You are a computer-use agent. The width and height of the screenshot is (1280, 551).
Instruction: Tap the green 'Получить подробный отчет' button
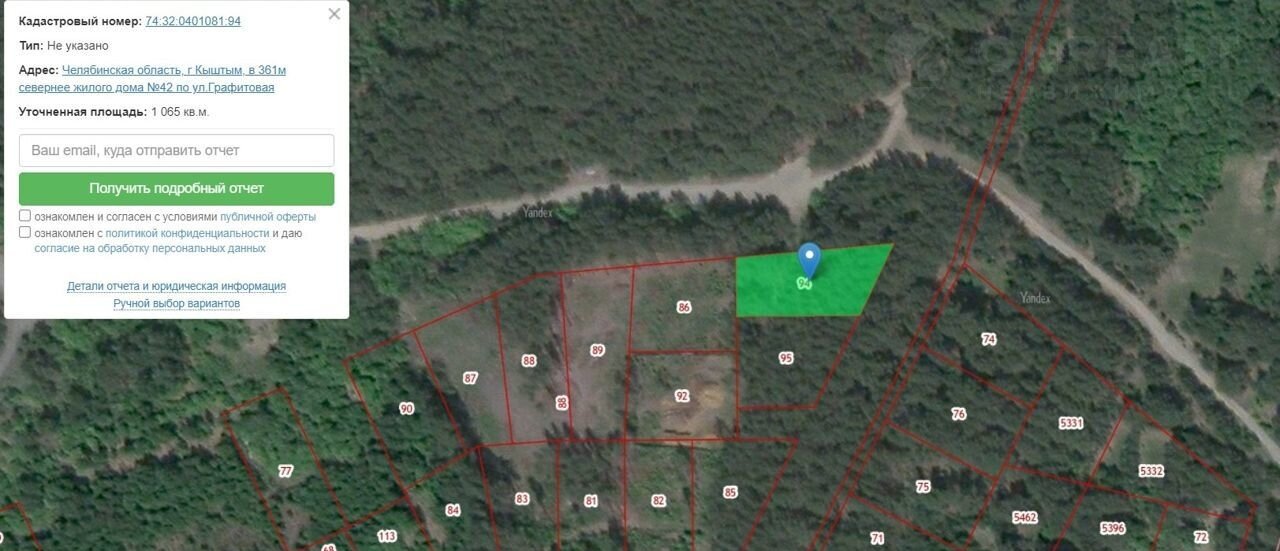coord(176,188)
